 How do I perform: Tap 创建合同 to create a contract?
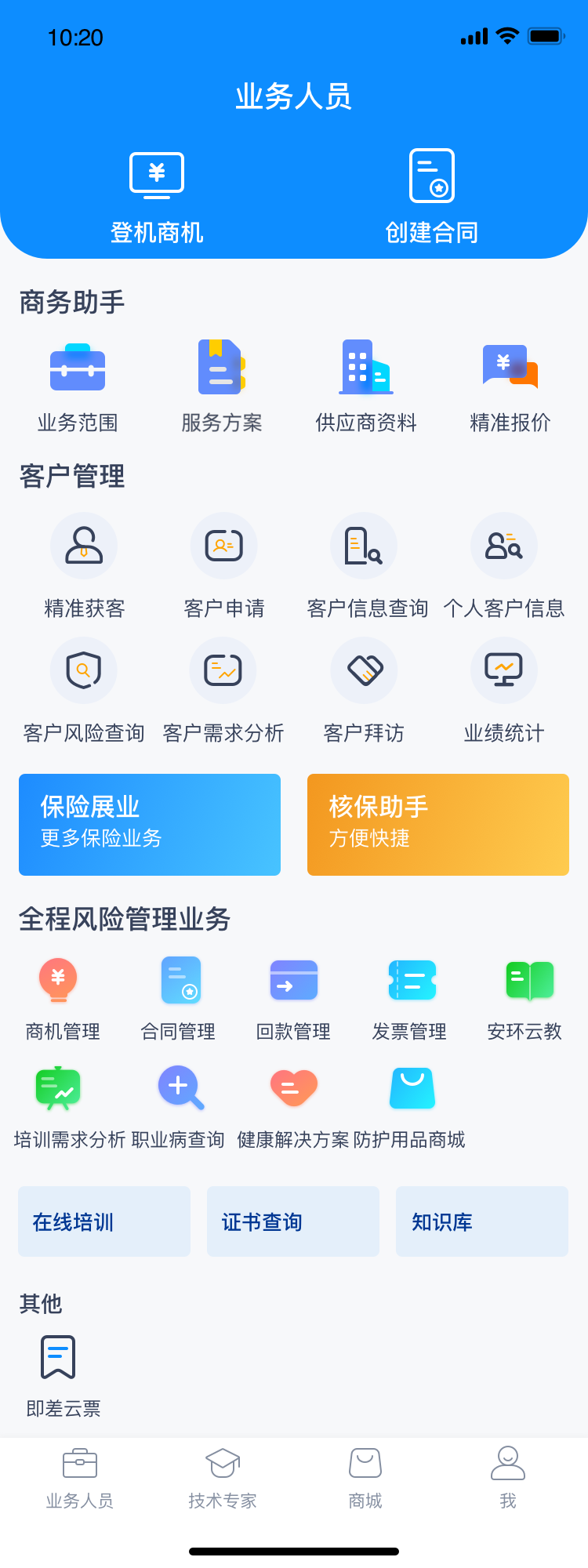pyautogui.click(x=432, y=196)
